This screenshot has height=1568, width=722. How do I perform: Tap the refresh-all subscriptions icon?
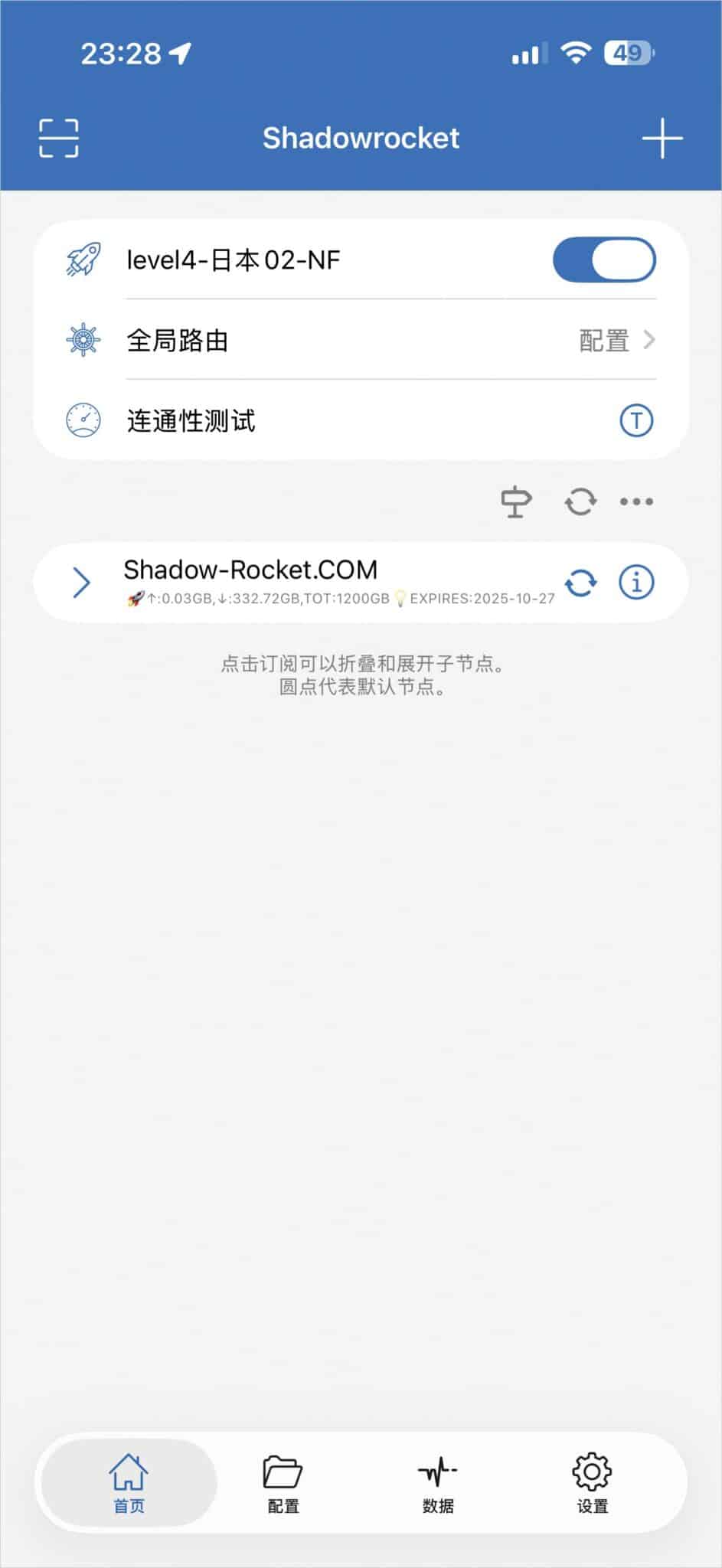(580, 501)
